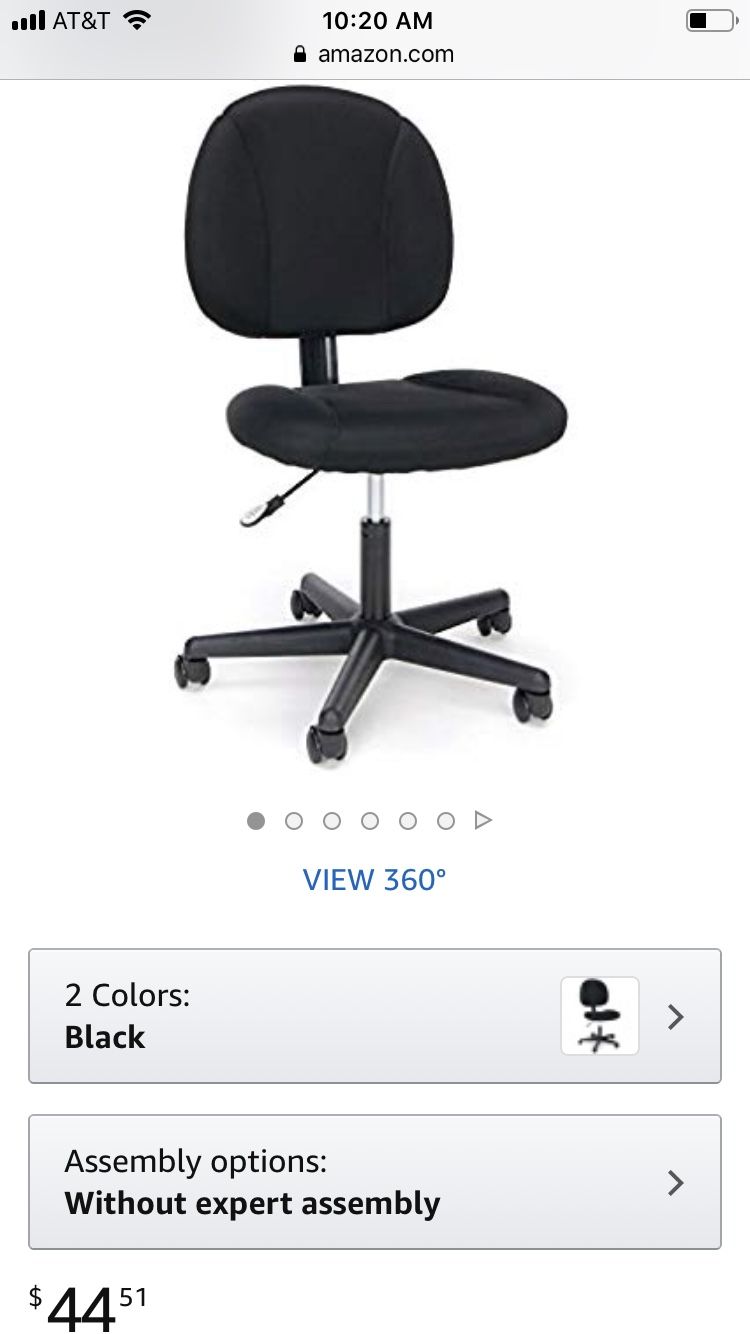Open the VIEW 360° link

(374, 880)
